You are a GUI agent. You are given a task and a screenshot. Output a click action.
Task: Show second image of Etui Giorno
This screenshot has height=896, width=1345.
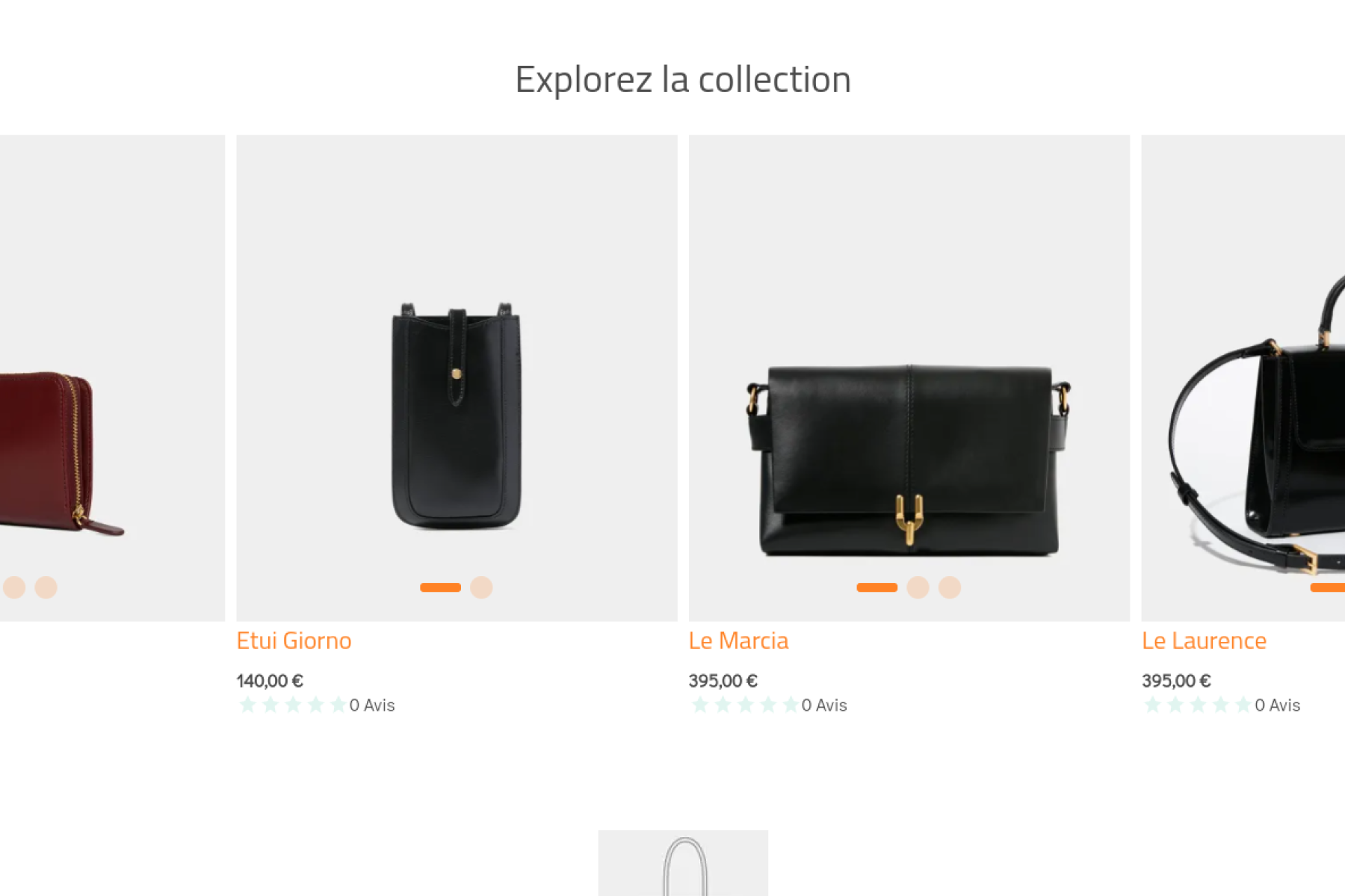[x=481, y=587]
